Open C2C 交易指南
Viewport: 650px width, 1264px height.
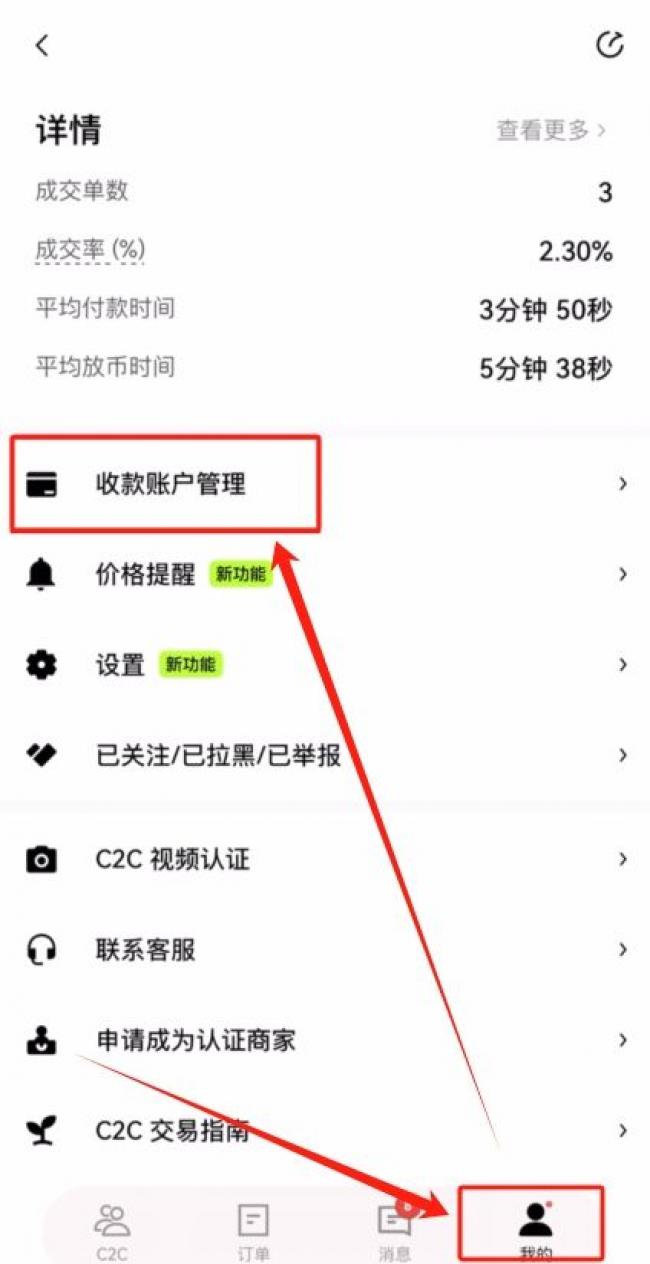coord(325,1131)
